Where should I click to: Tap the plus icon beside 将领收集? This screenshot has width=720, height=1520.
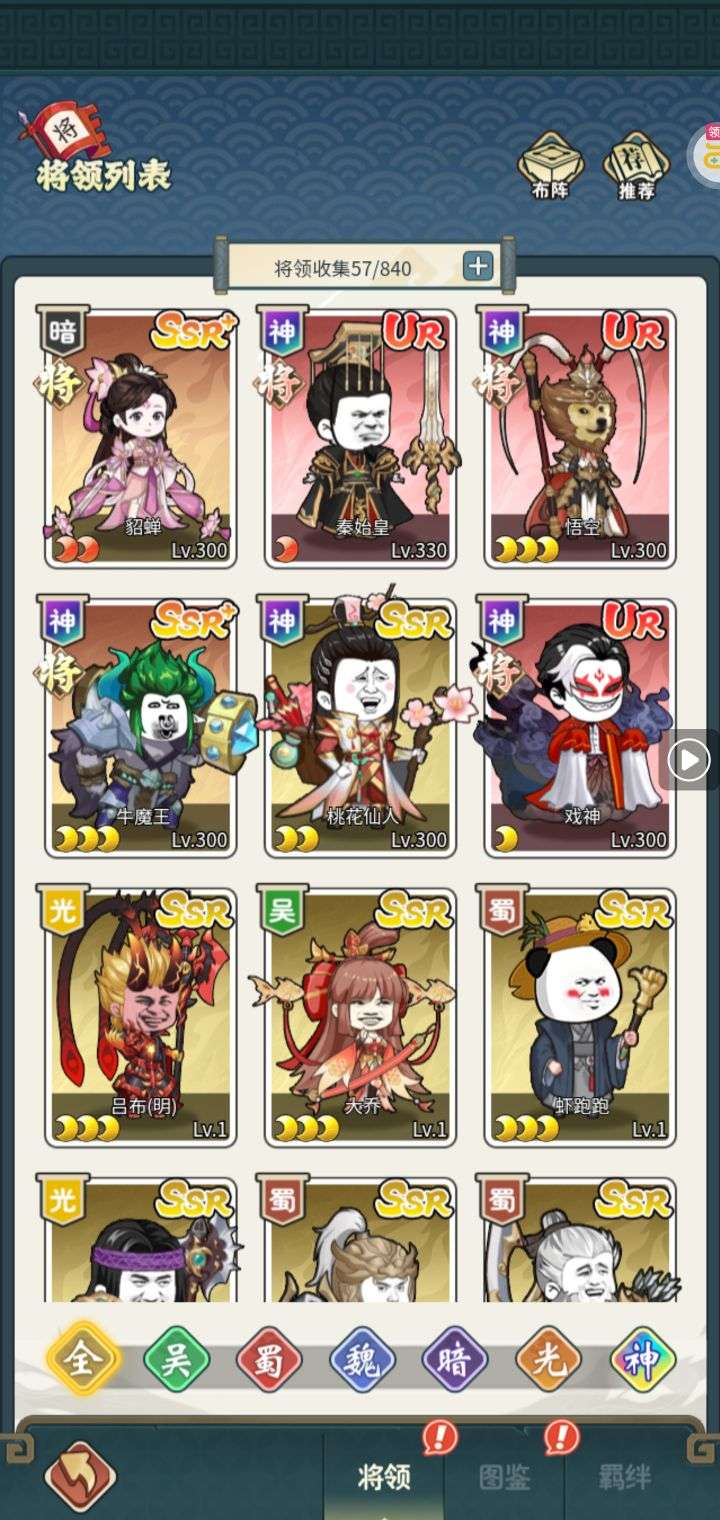478,267
